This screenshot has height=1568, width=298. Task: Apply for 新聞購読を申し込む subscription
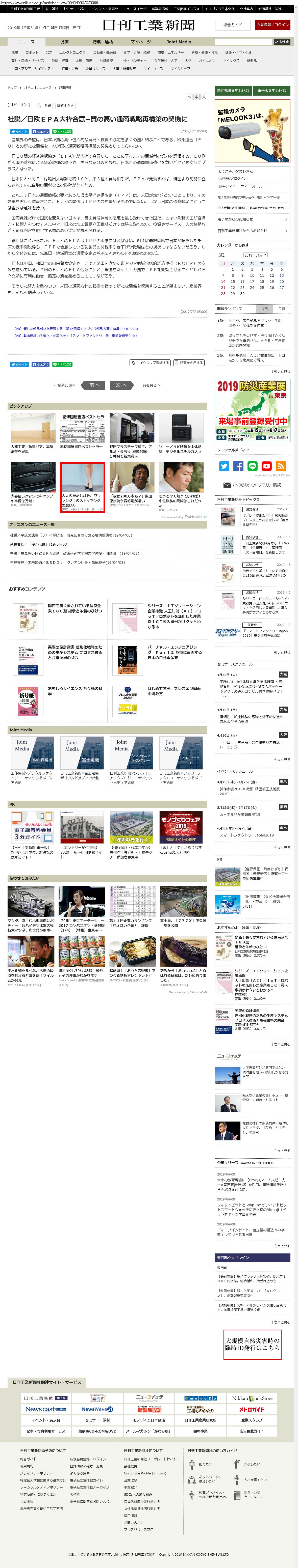click(233, 90)
